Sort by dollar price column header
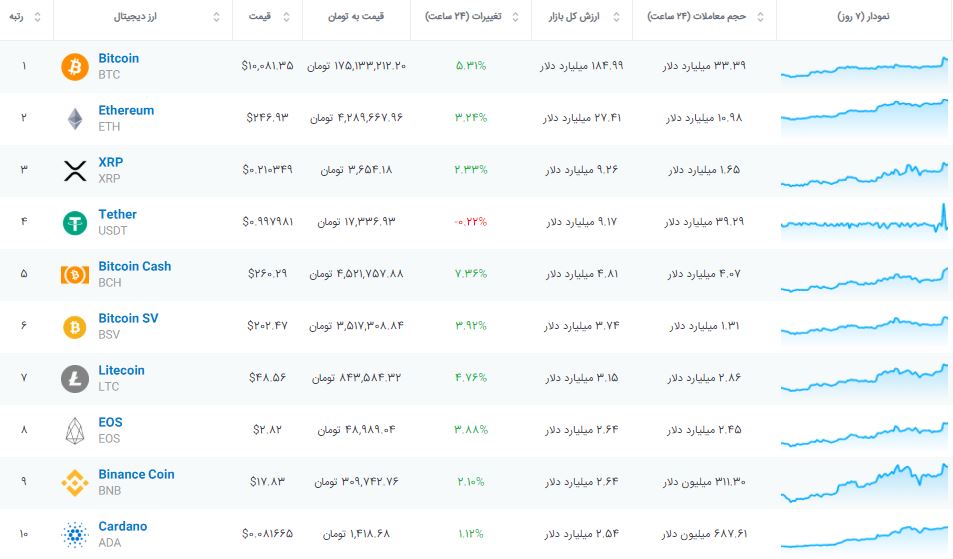Viewport: 953px width, 559px height. pos(267,17)
